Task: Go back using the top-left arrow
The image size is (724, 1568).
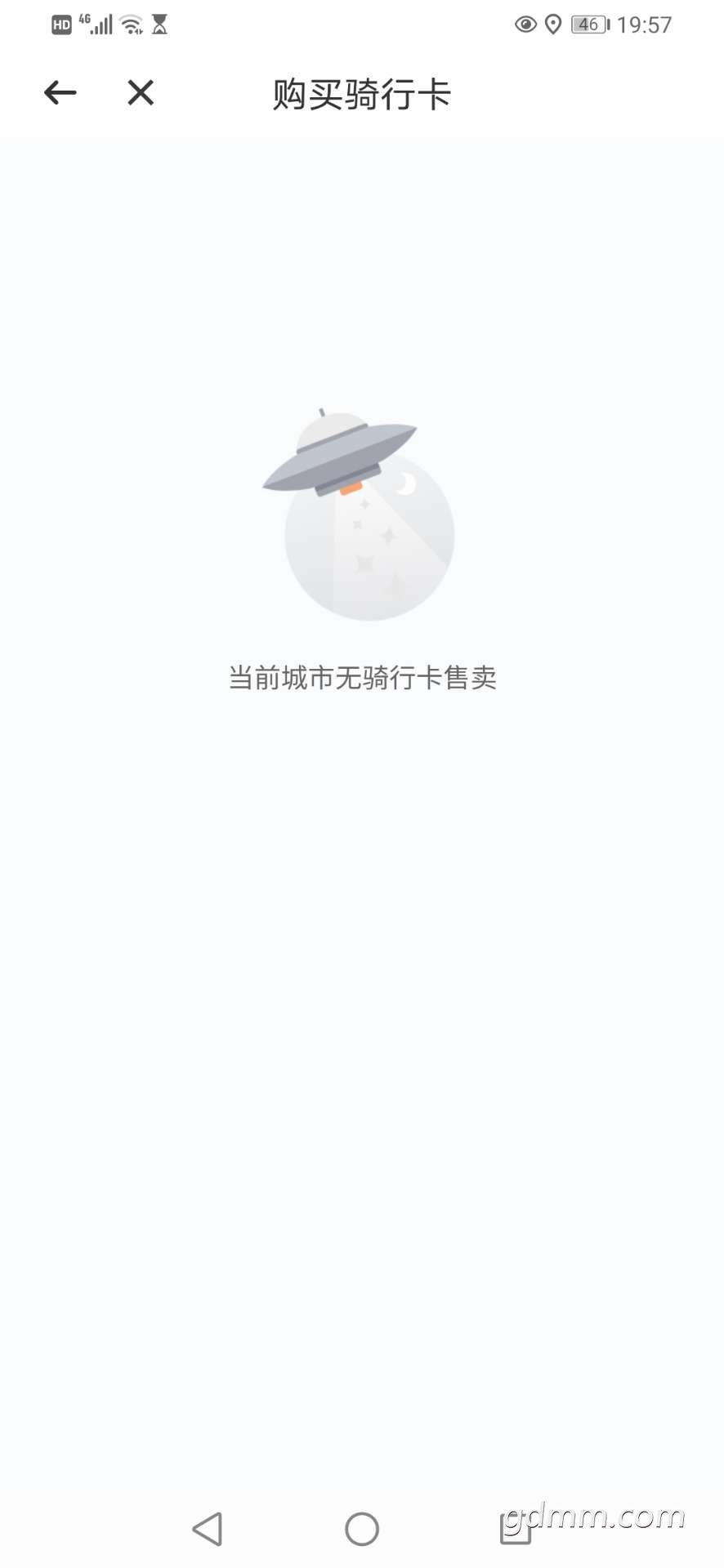Action: pos(60,93)
